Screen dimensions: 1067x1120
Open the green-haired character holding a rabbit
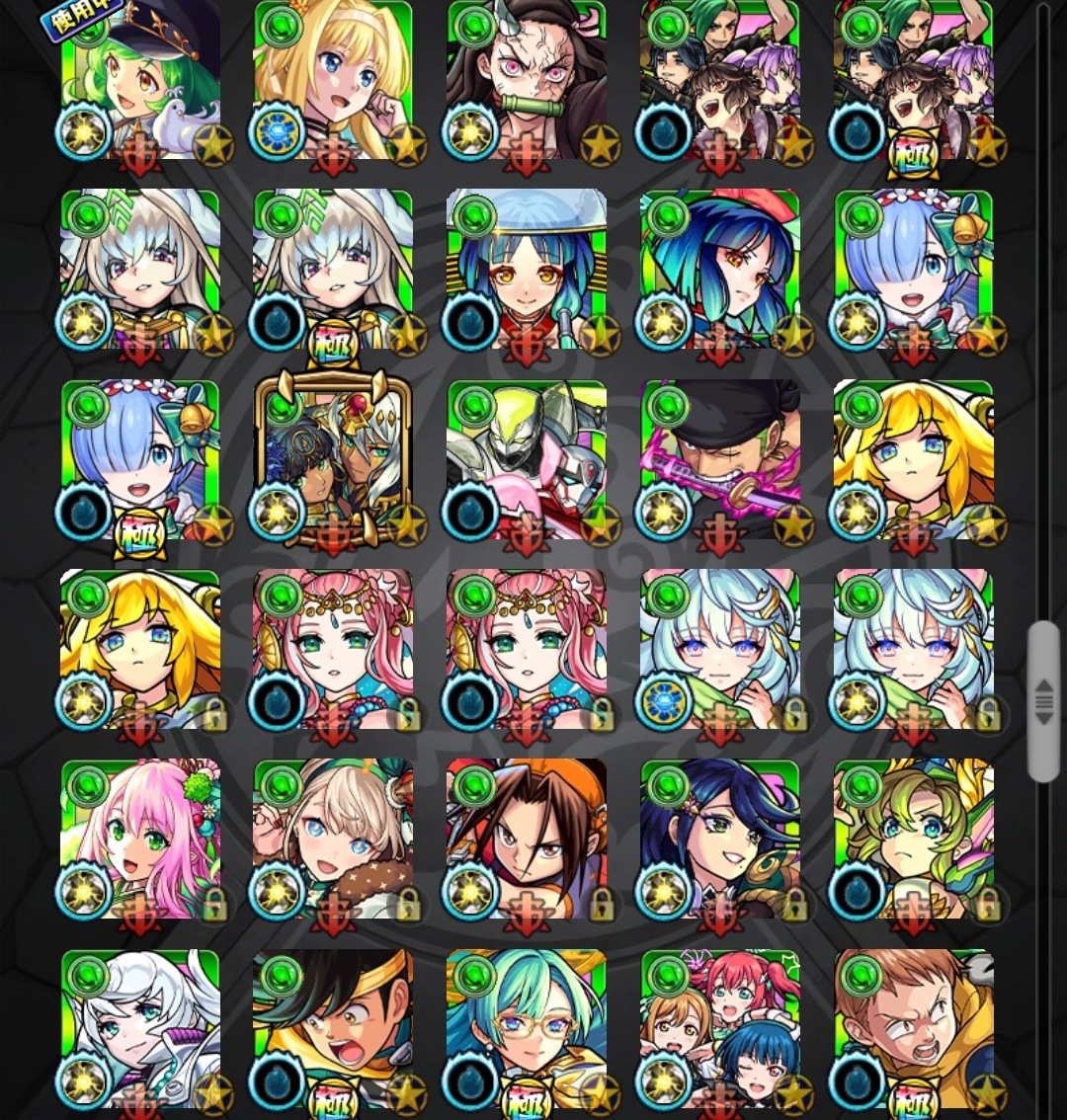(x=913, y=840)
